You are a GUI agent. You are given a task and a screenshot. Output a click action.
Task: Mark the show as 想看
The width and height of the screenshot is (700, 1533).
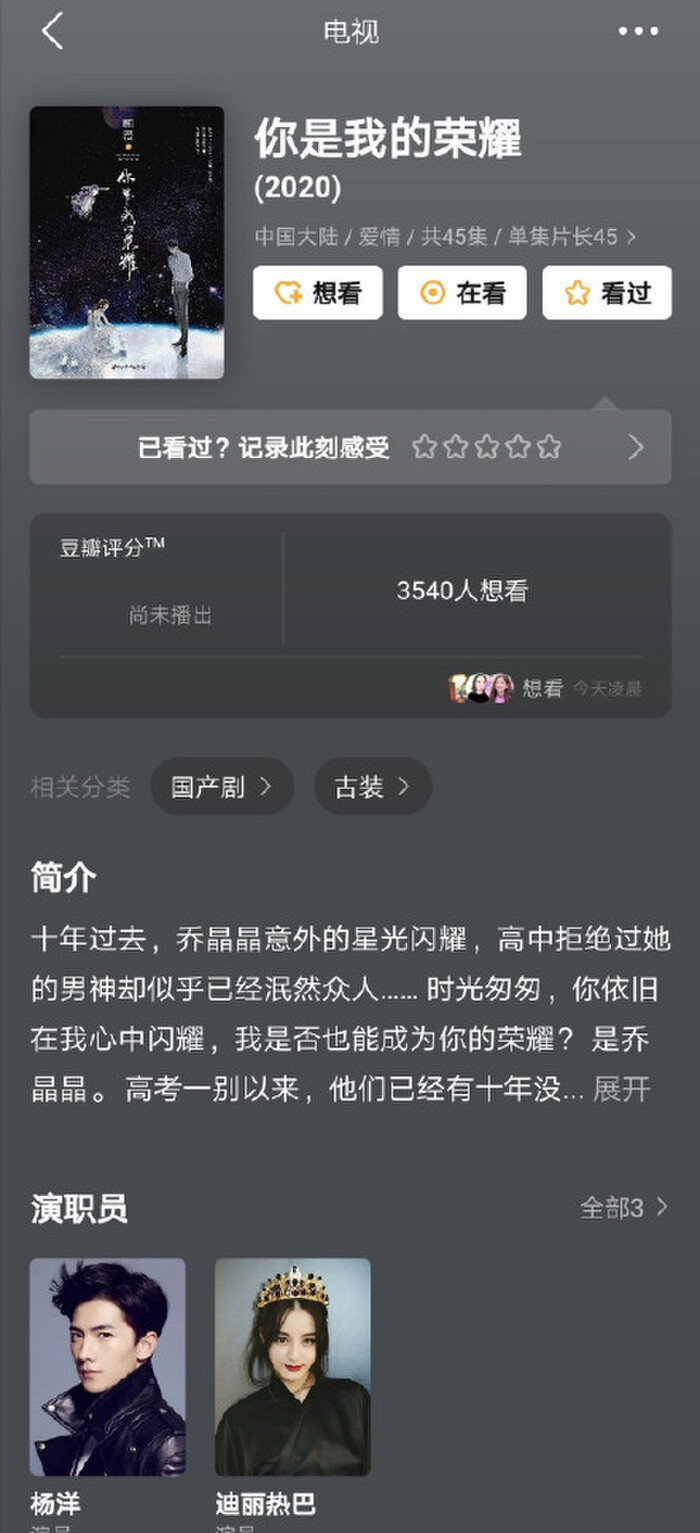[x=317, y=293]
